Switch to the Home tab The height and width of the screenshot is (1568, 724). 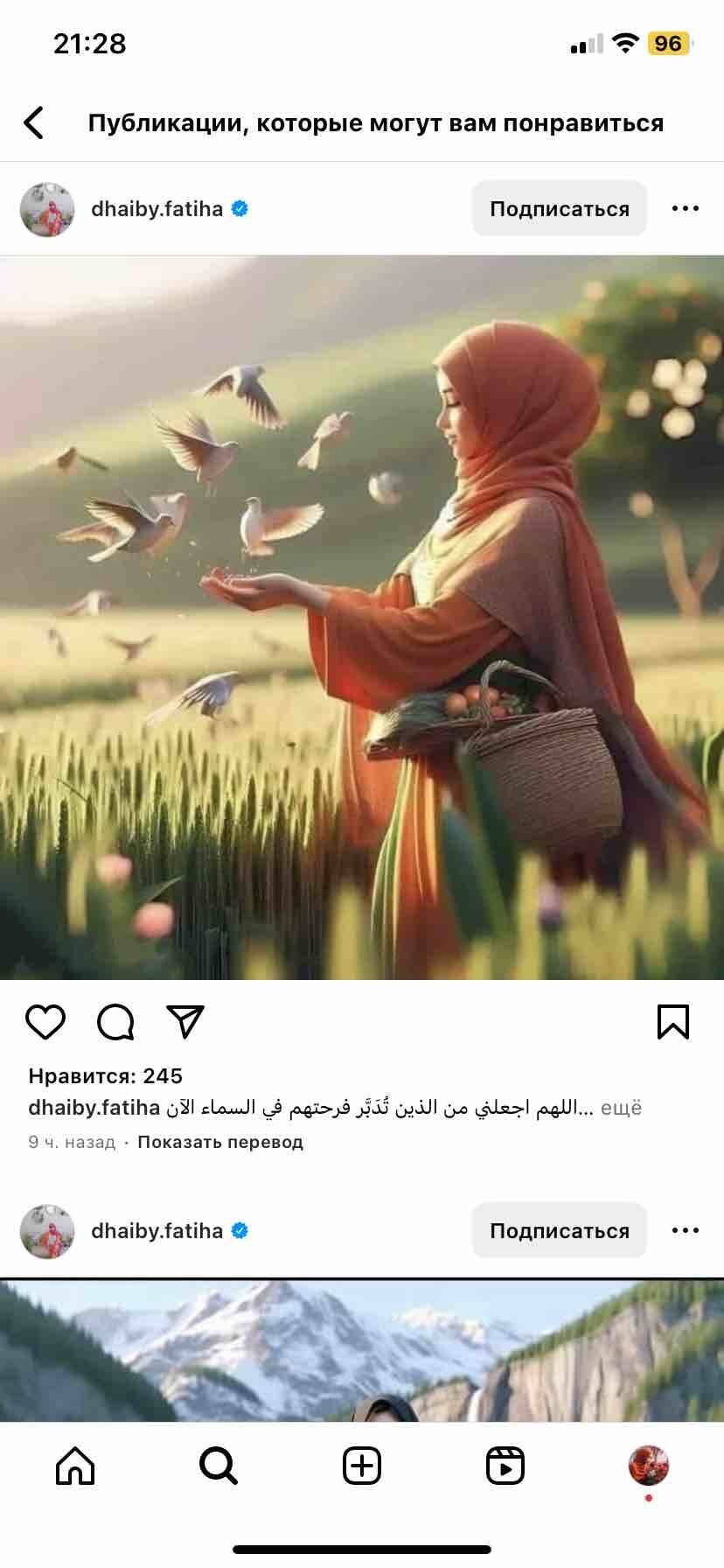tap(75, 1466)
